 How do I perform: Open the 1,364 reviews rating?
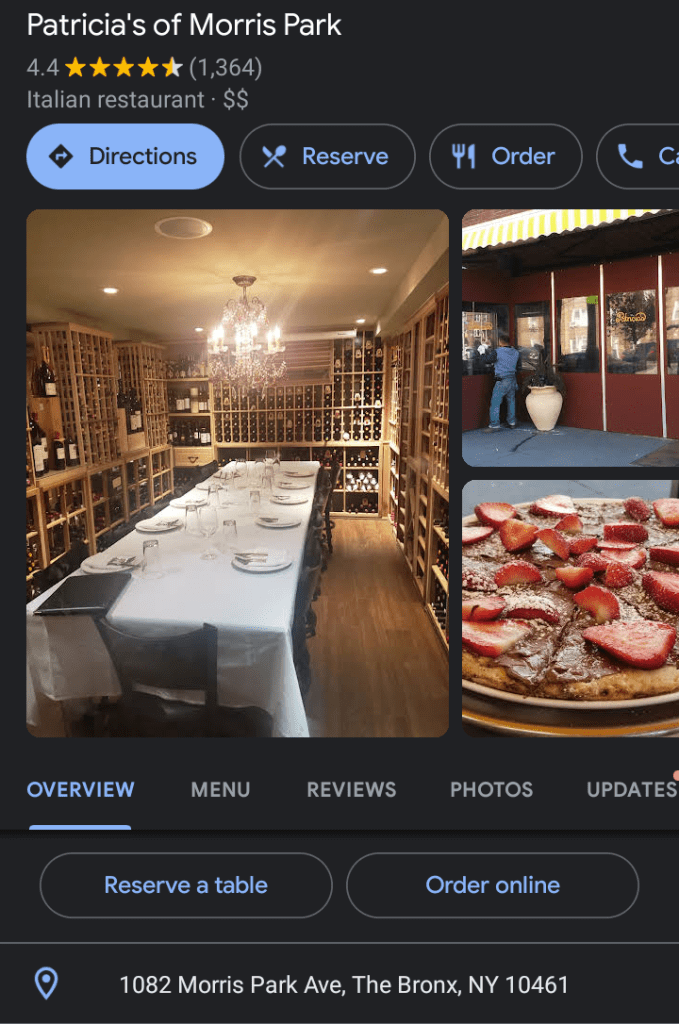(224, 68)
